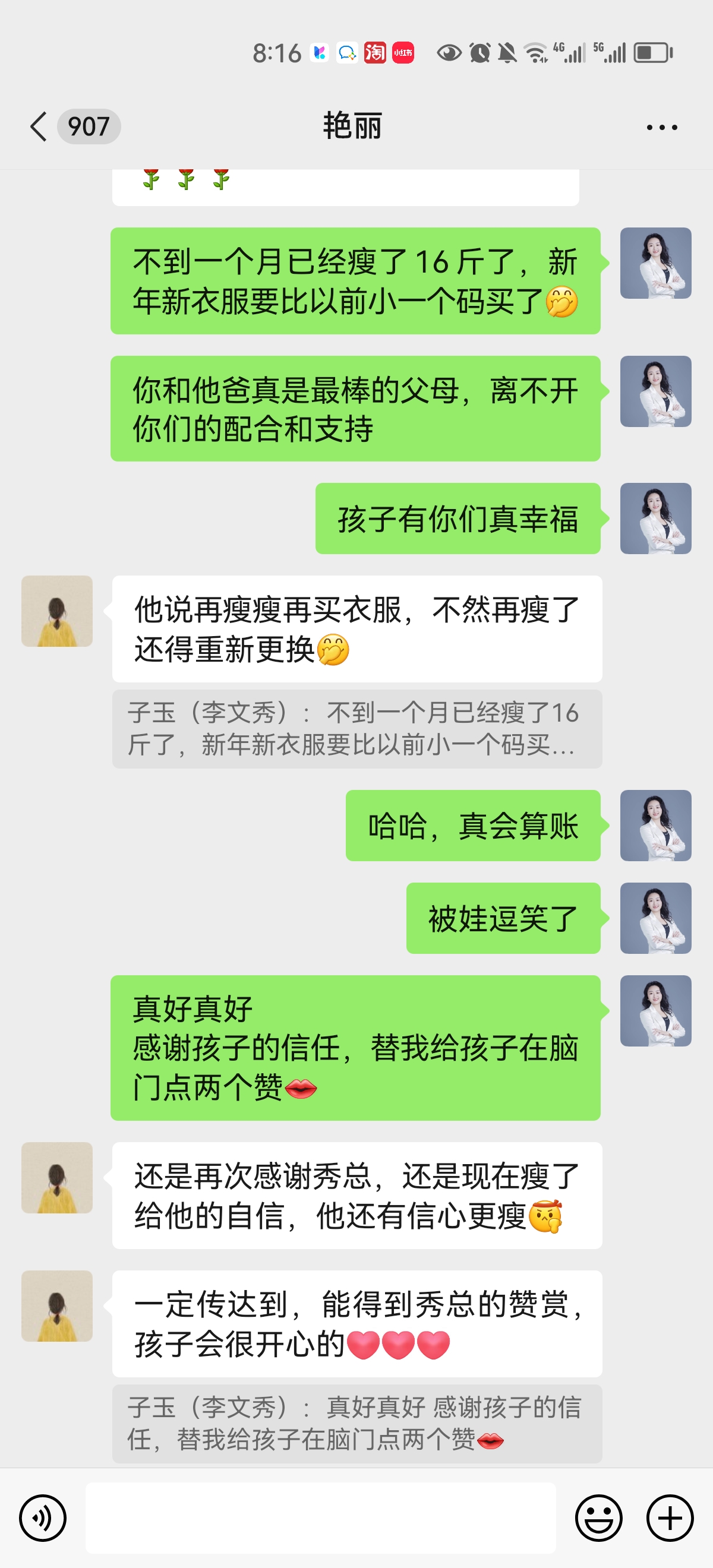The height and width of the screenshot is (1568, 713).
Task: Open the emoji sticker panel
Action: [x=598, y=1518]
